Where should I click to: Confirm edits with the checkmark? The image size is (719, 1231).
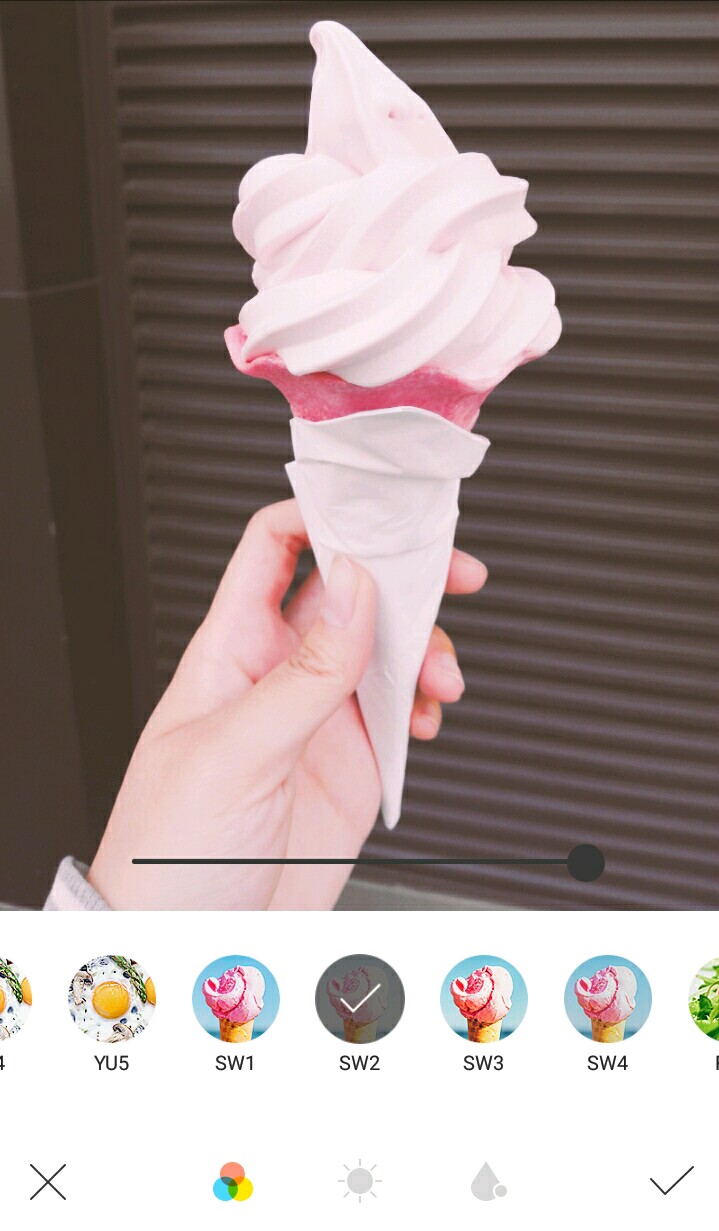tap(672, 1182)
